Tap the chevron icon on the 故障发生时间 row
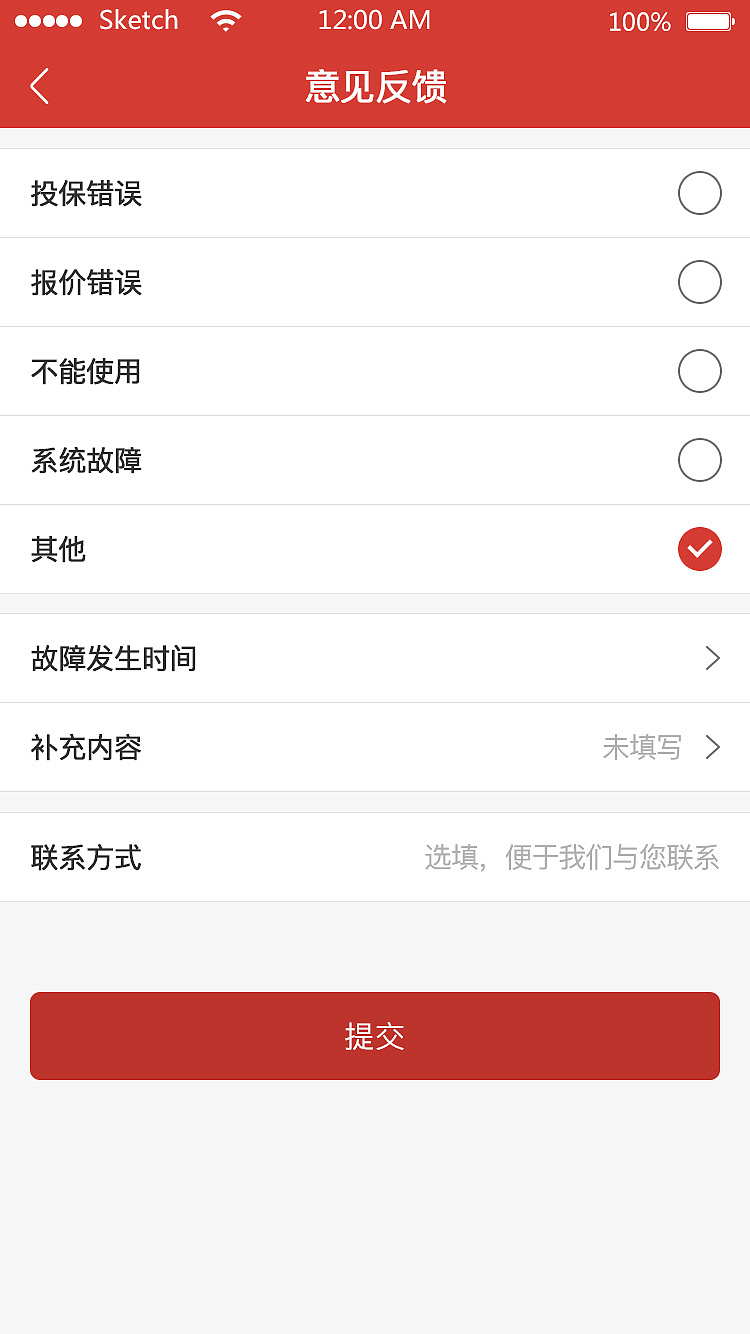Screen dimensions: 750x1334 tap(712, 658)
